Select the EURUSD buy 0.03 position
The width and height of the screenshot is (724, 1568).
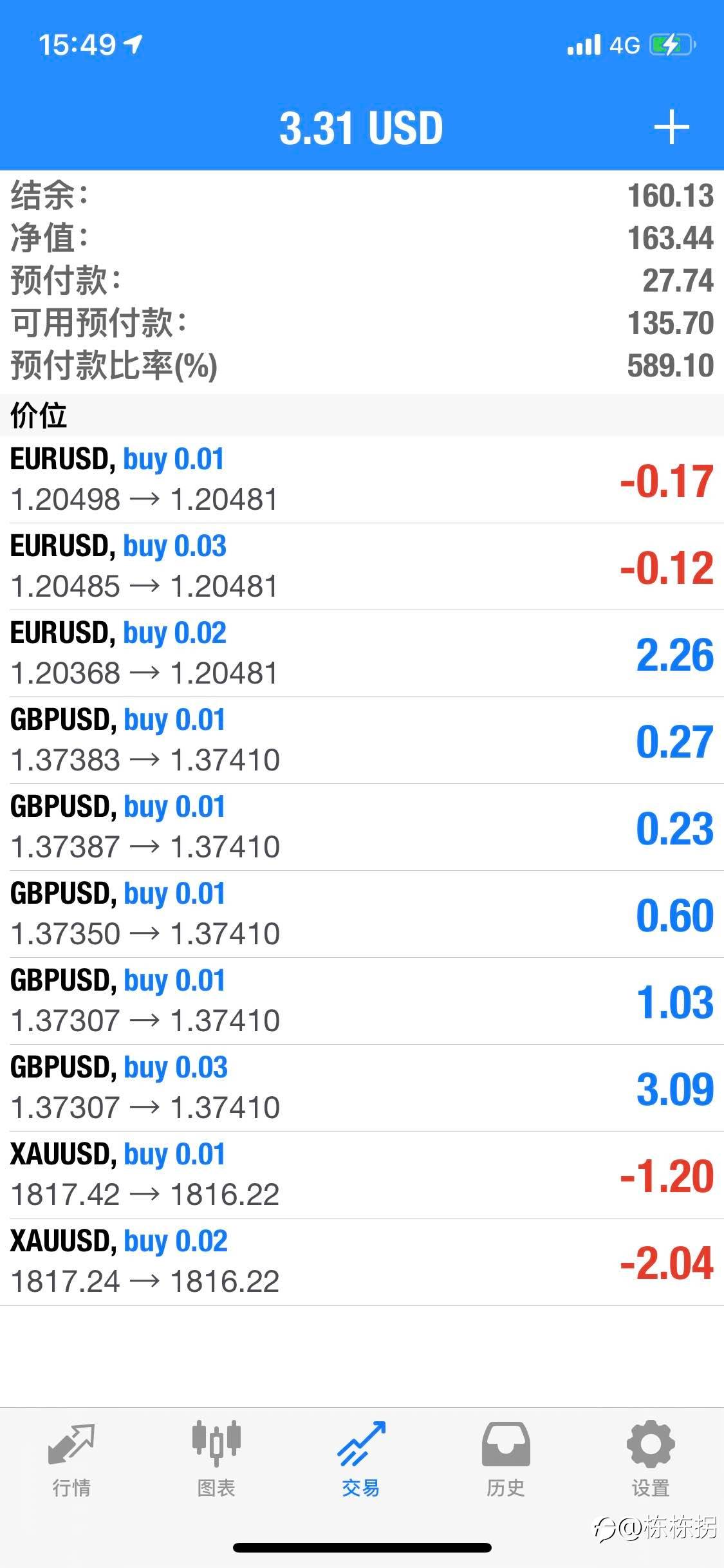tap(362, 567)
